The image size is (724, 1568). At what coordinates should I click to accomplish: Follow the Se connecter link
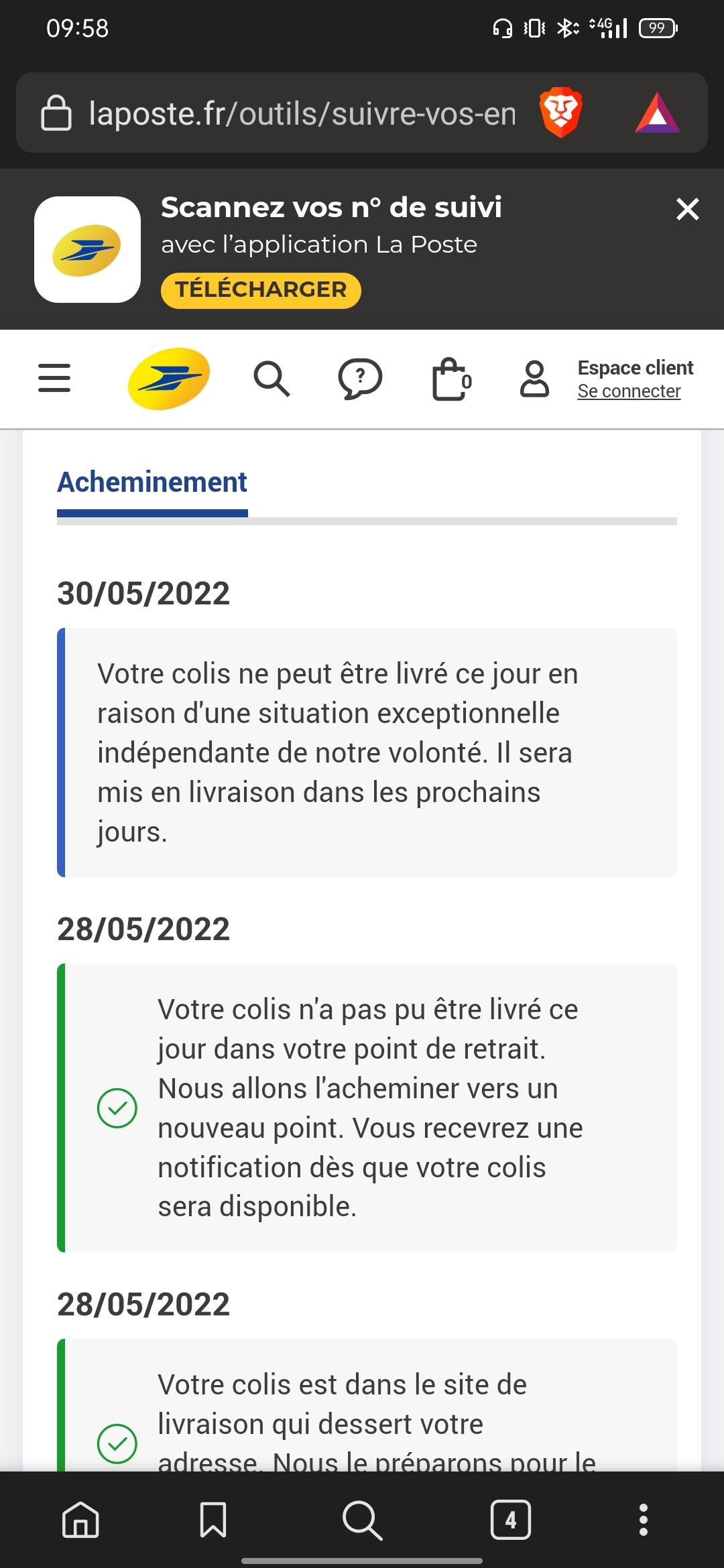click(x=629, y=391)
